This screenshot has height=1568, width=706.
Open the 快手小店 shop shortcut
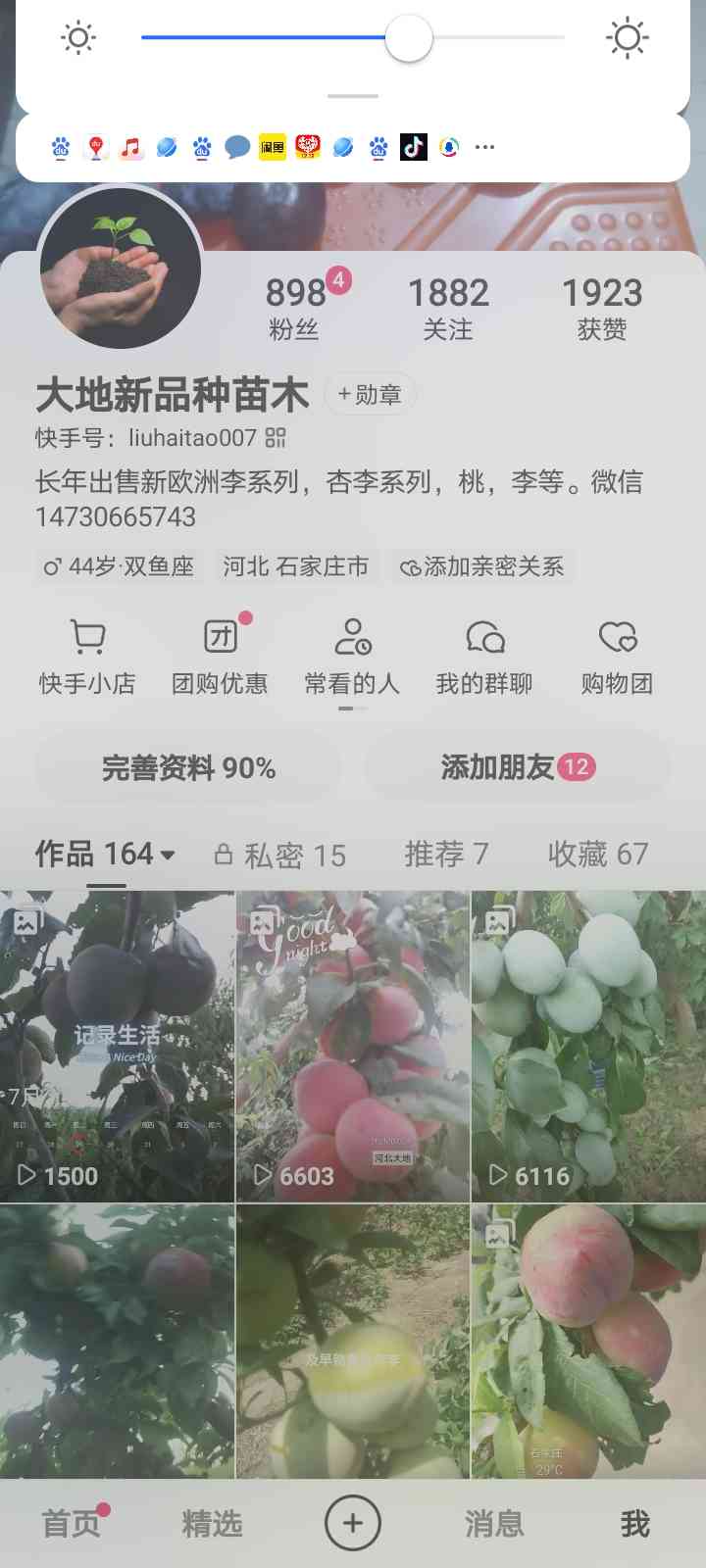pyautogui.click(x=87, y=658)
